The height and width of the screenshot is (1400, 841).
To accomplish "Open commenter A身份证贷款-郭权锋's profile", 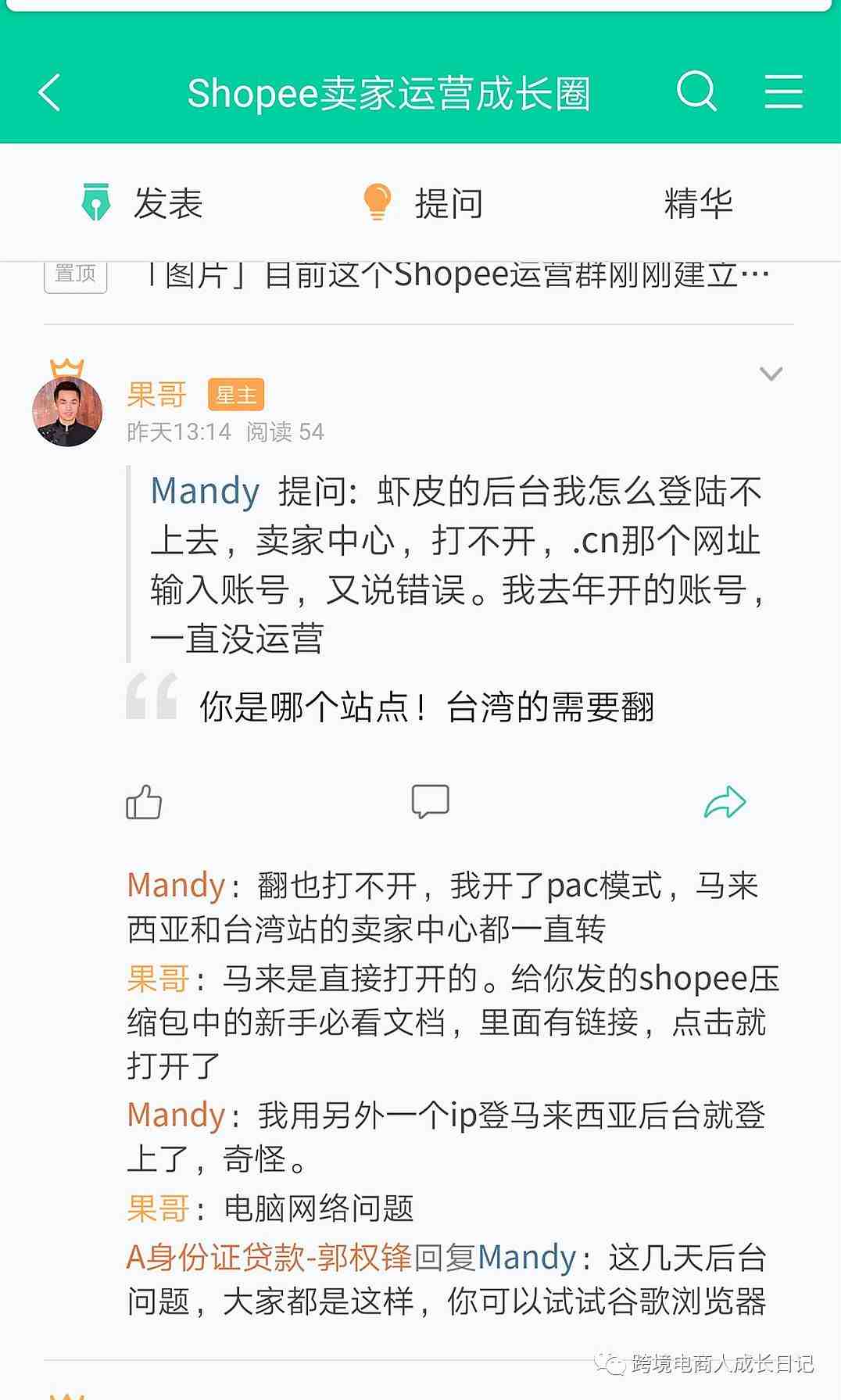I will click(269, 1258).
